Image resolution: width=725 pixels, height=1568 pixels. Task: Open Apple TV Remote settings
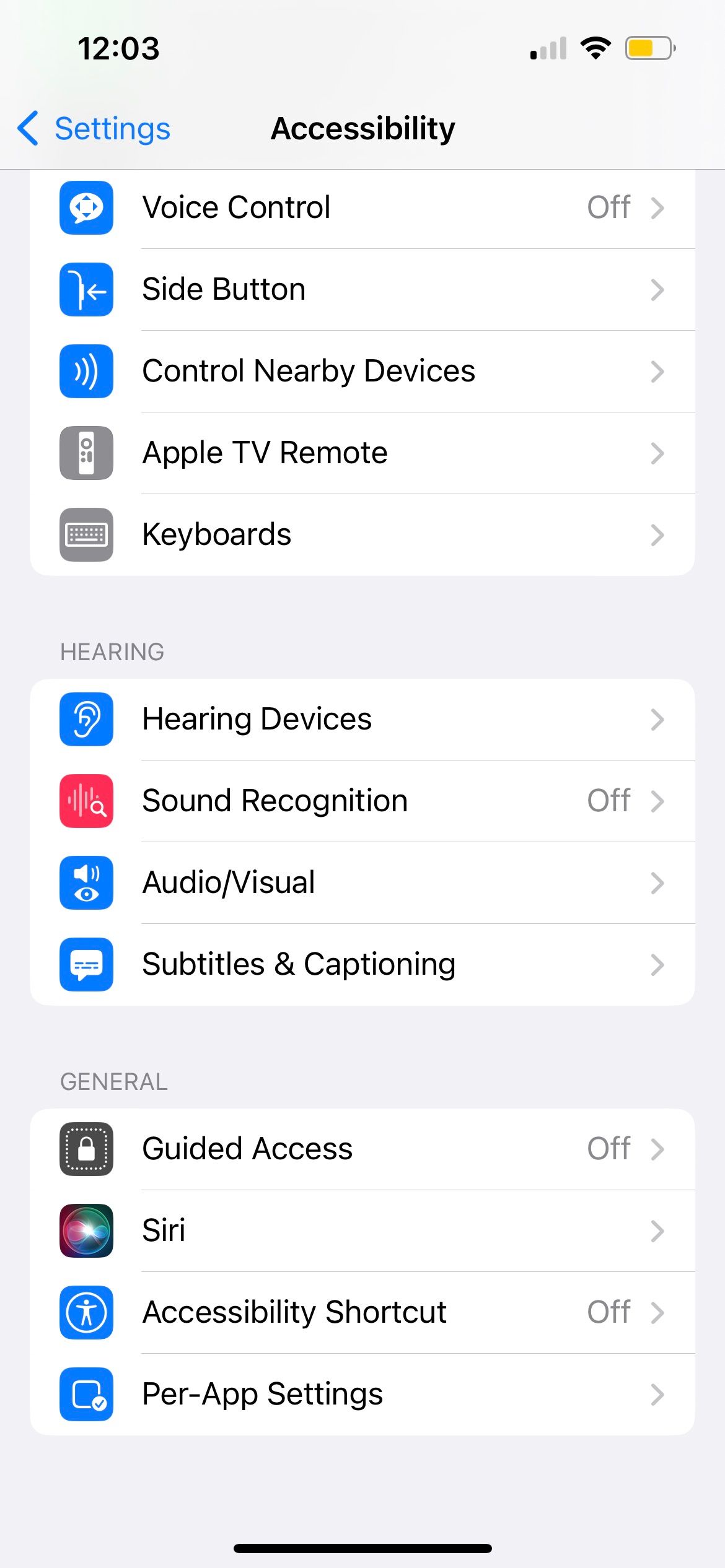(362, 453)
